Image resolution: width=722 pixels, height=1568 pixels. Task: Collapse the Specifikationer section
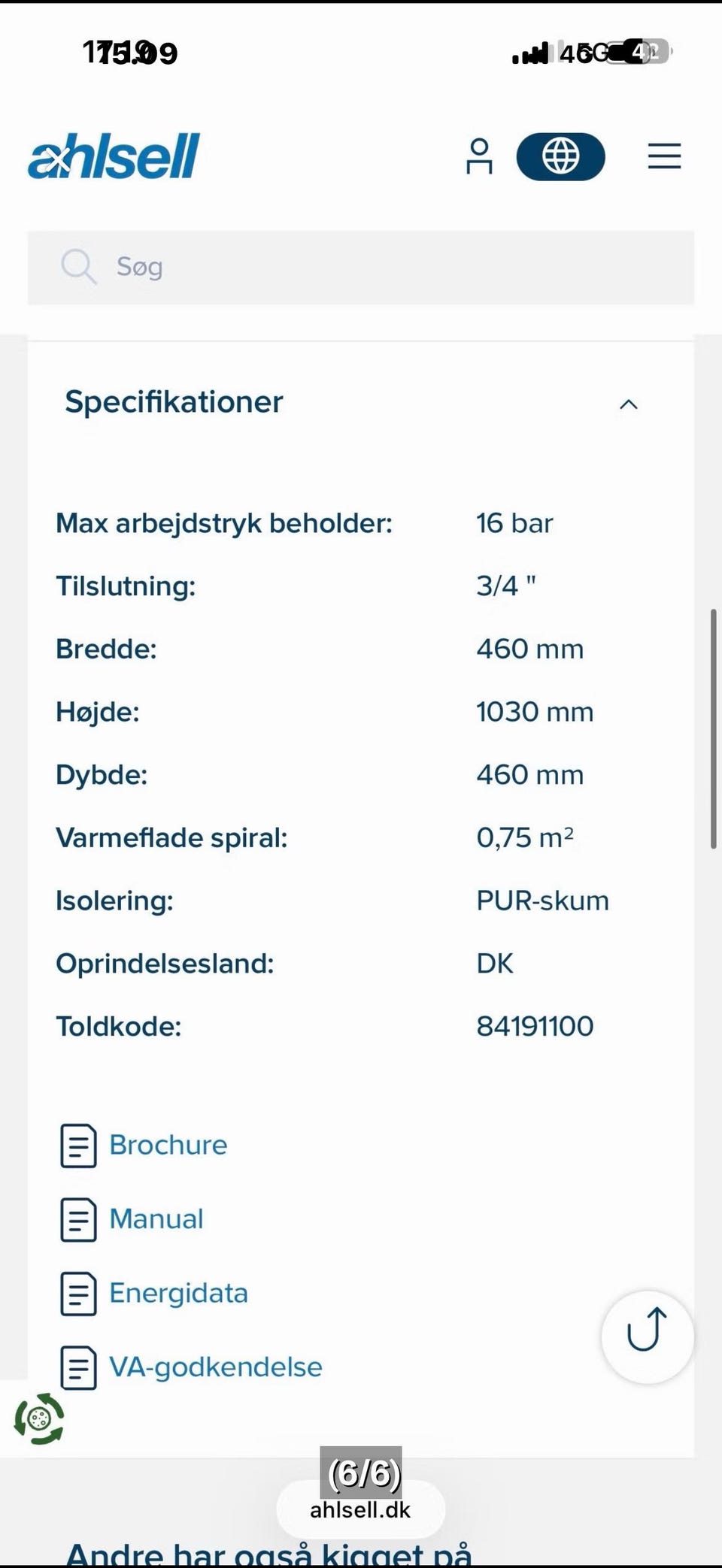628,404
